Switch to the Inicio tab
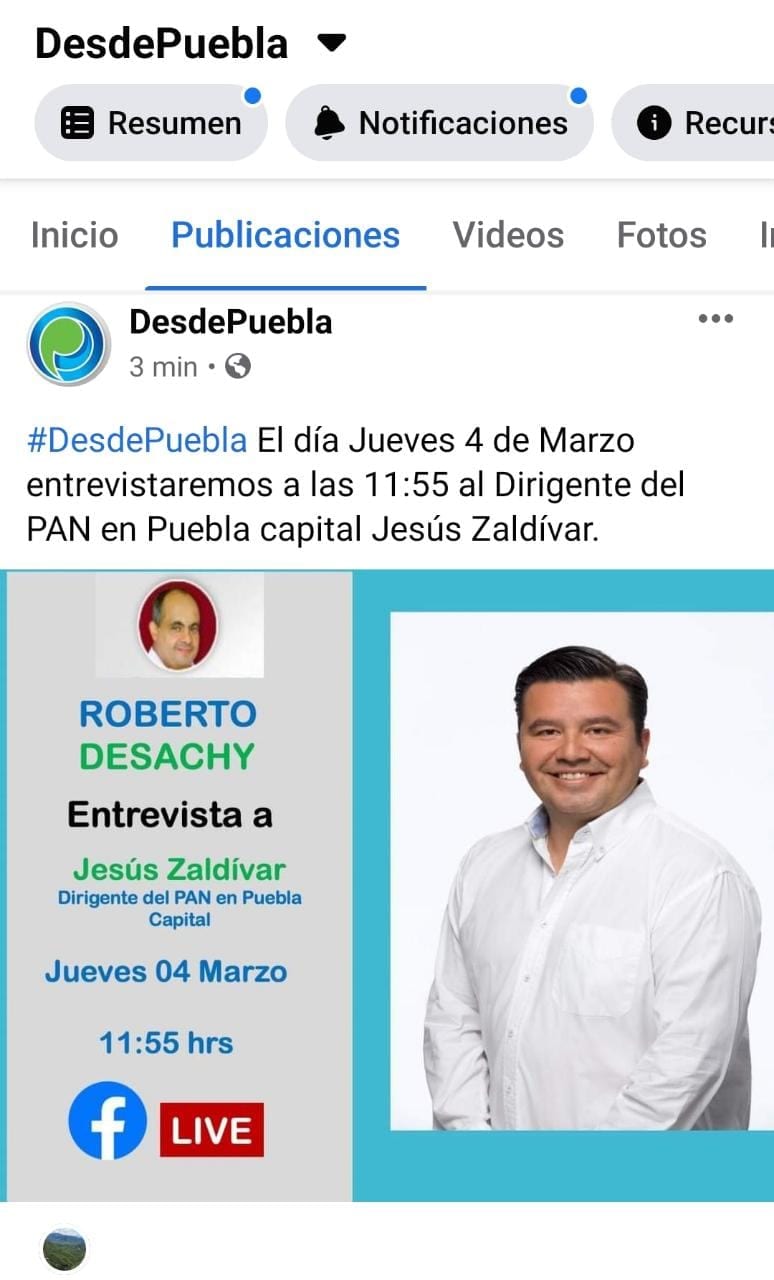 click(x=74, y=235)
